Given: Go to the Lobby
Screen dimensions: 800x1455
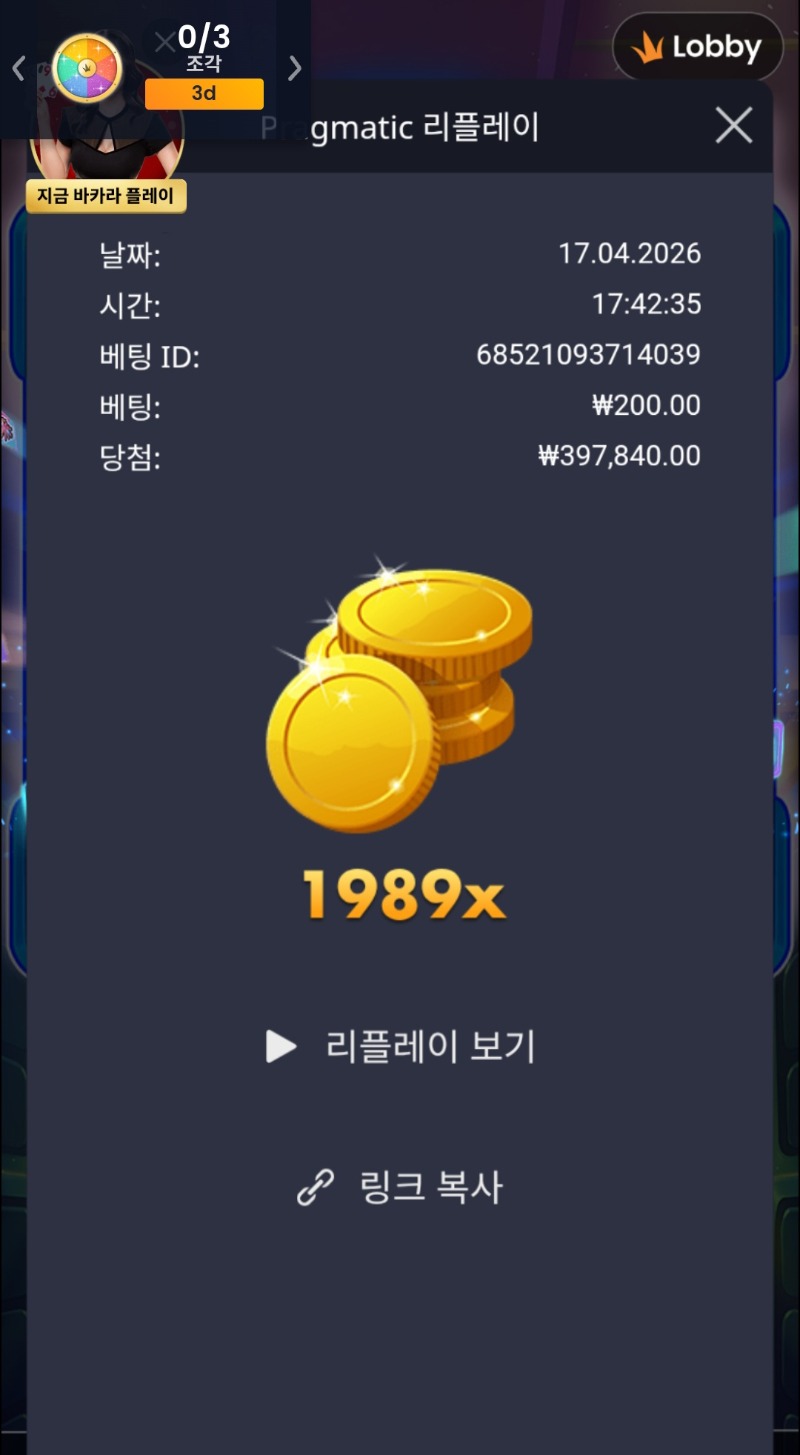Looking at the screenshot, I should pos(698,48).
